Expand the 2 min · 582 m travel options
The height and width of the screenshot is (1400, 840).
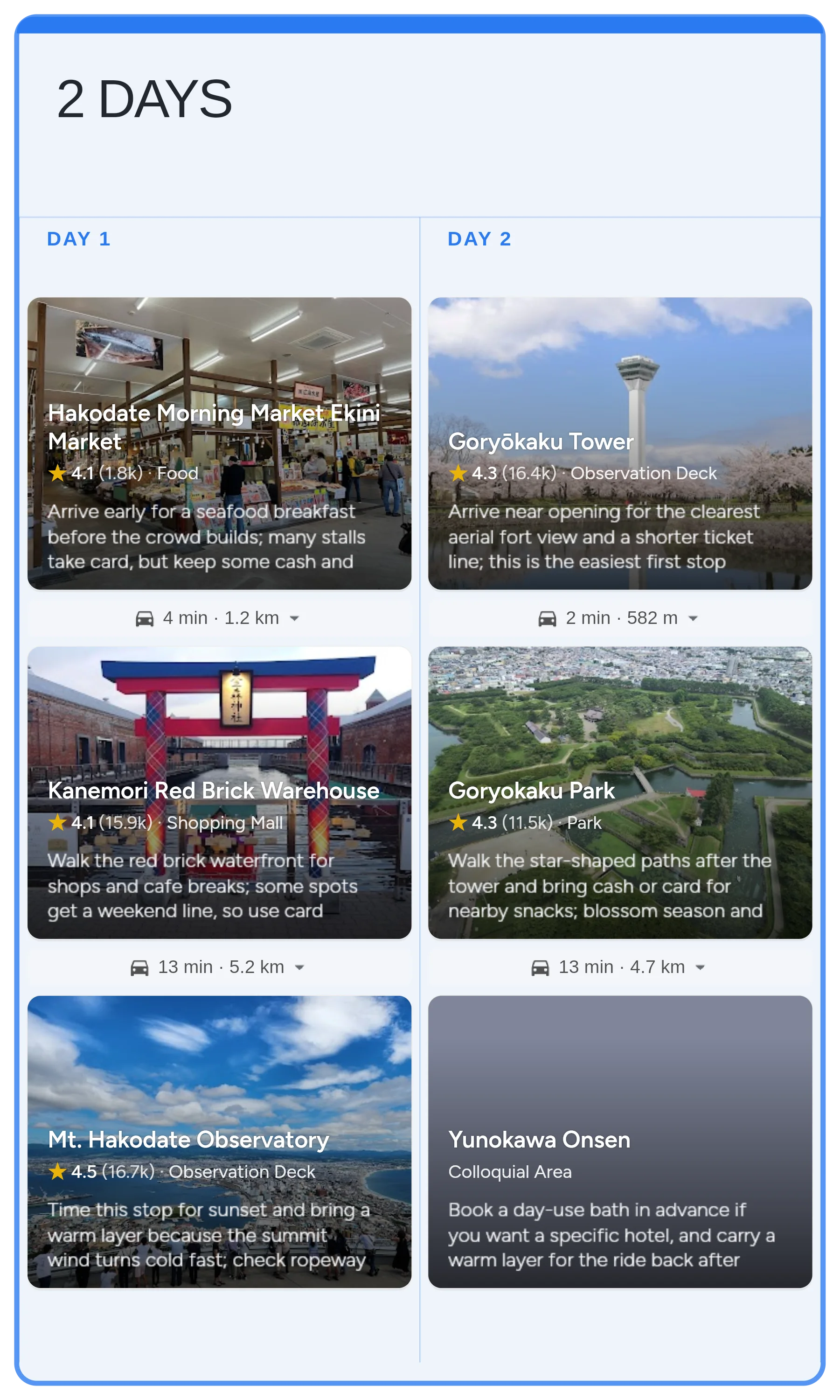tap(693, 618)
